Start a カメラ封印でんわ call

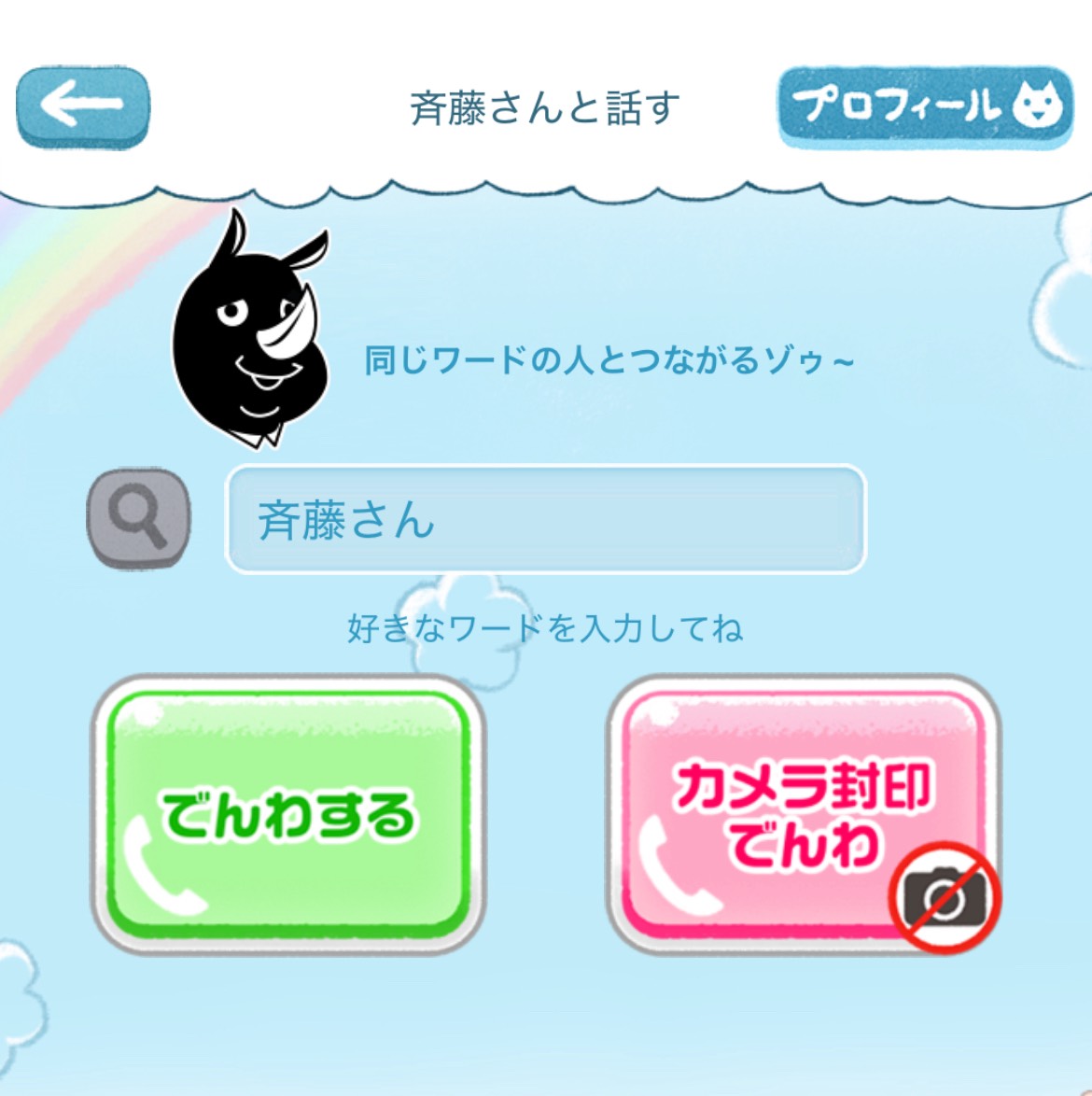click(x=803, y=814)
